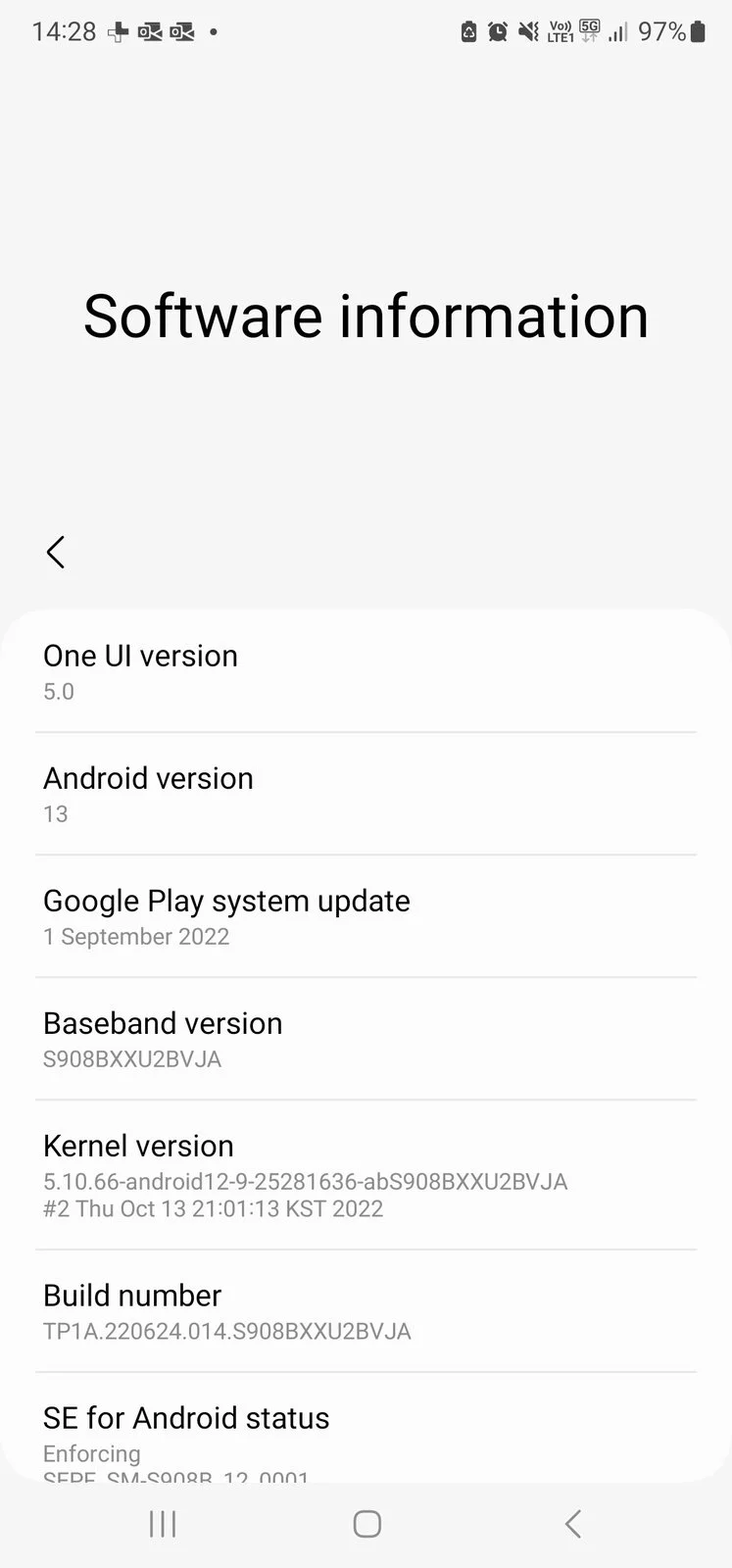Tap the Baseband version row
Screen dimensions: 732x1568
(x=366, y=1040)
